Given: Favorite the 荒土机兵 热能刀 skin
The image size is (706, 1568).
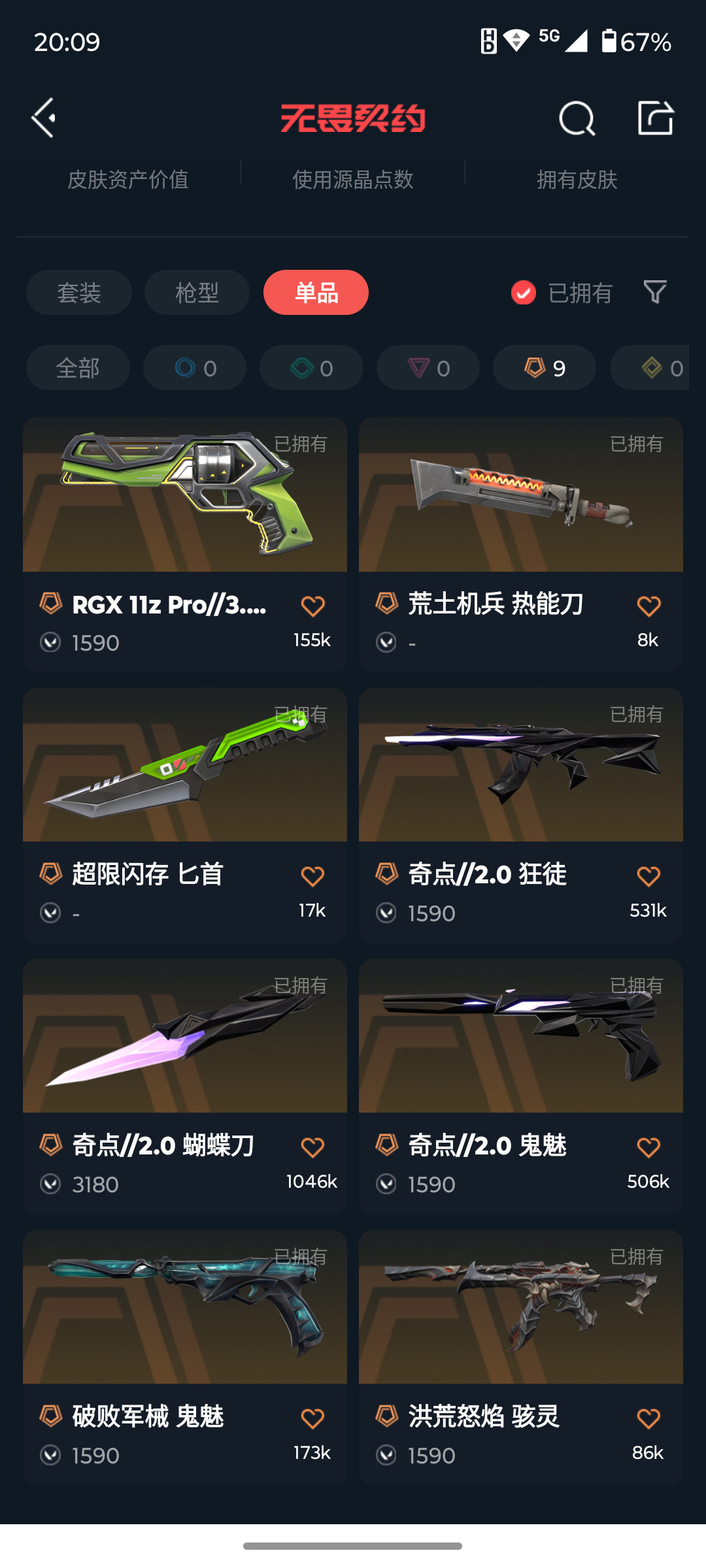Looking at the screenshot, I should (648, 606).
